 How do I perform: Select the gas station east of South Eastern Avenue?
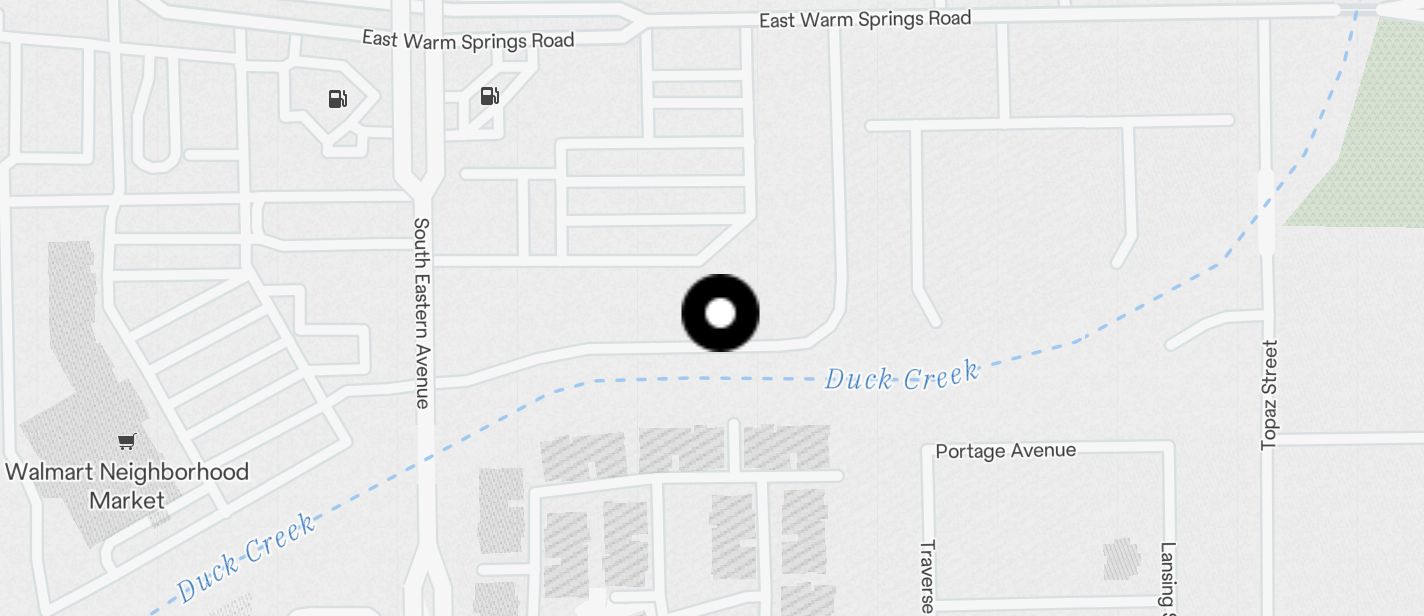coord(489,96)
